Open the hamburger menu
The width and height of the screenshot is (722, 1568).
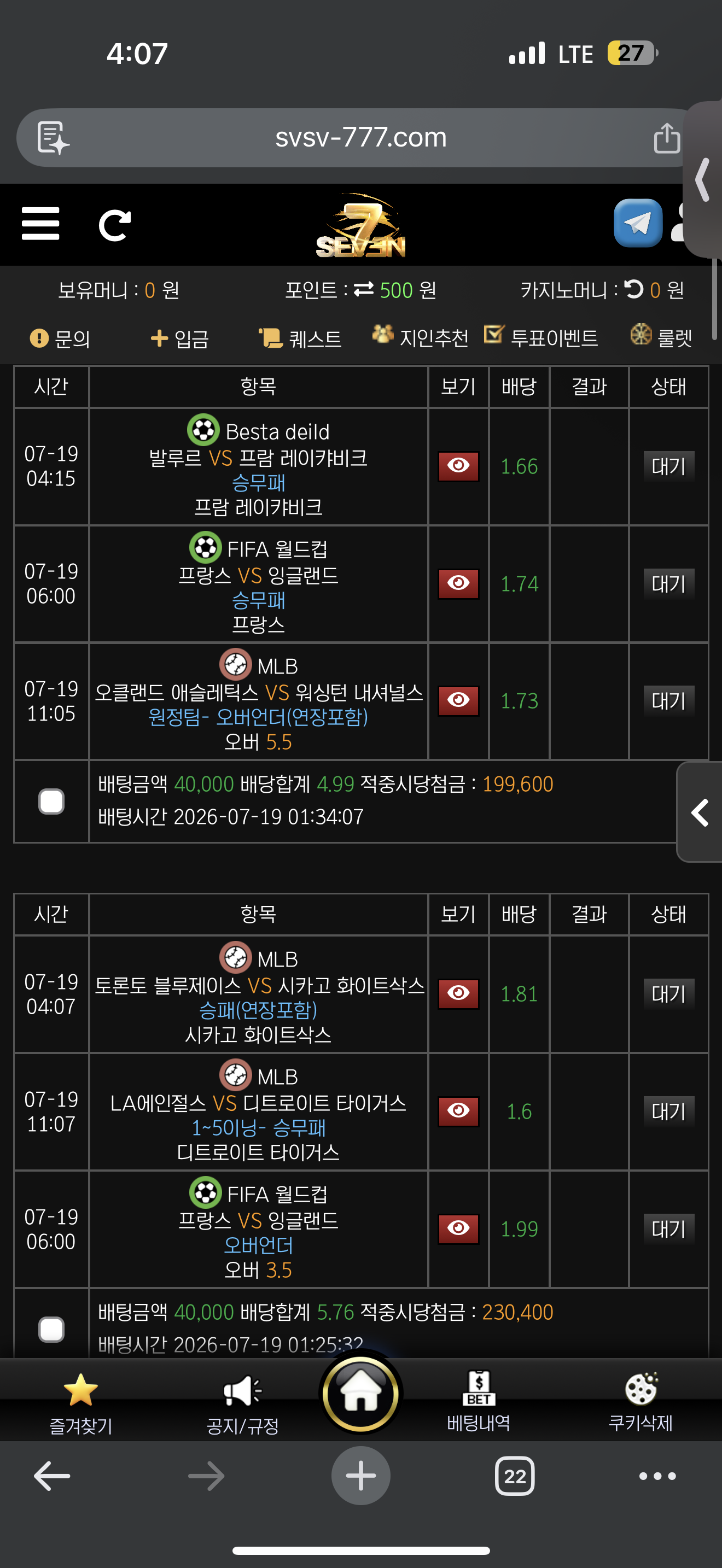click(40, 224)
